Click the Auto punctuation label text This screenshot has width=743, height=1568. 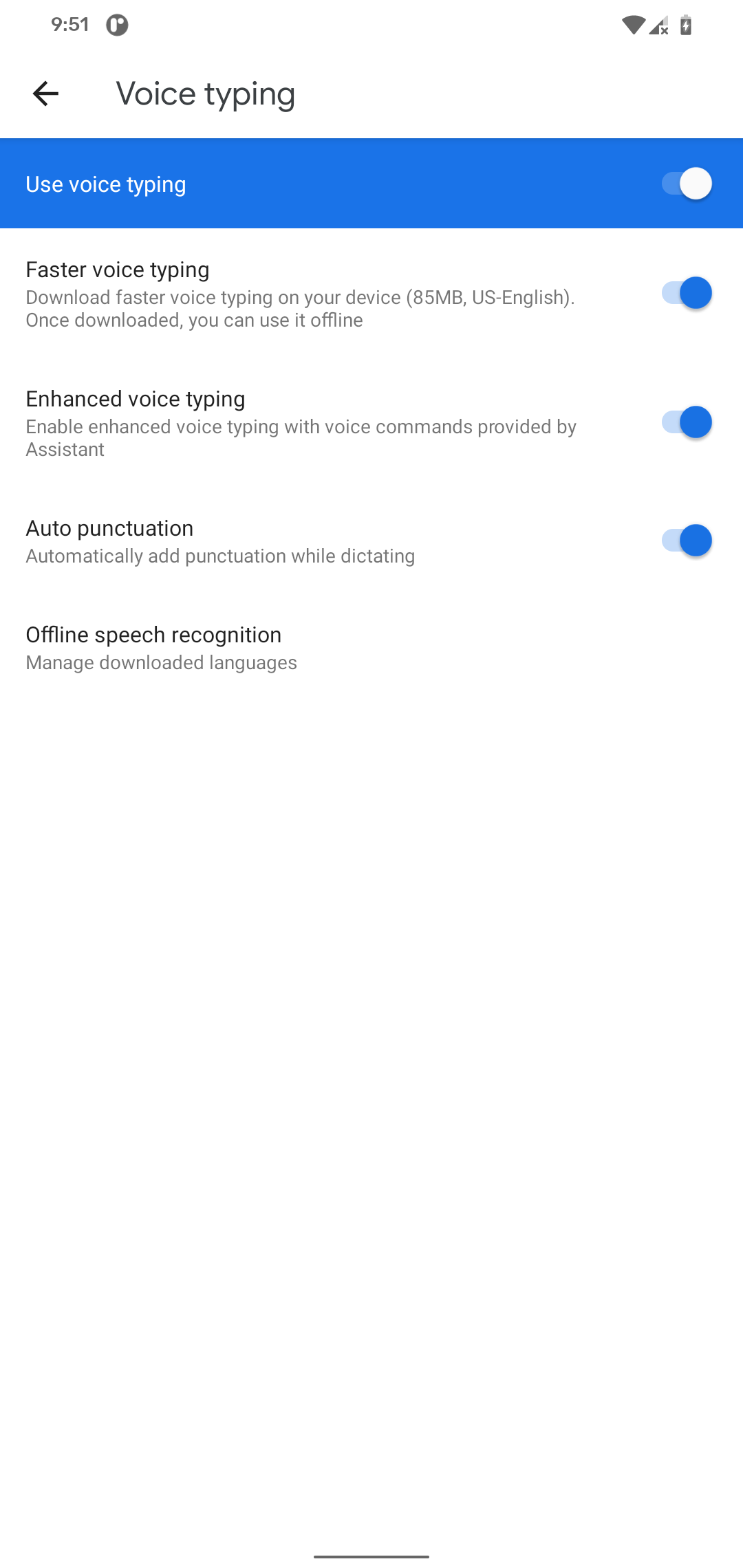(x=109, y=527)
